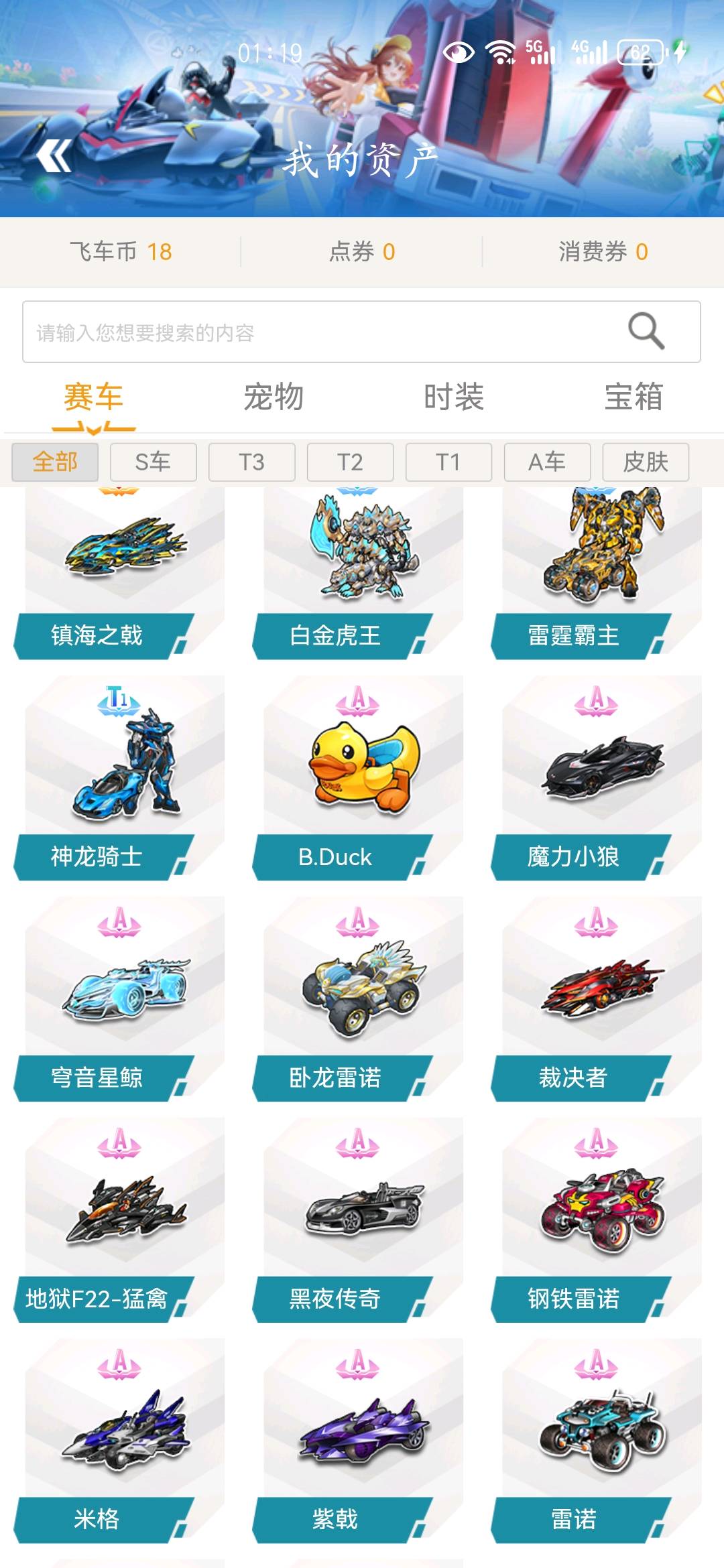View the 地狱F22-猛禽 car

[119, 1220]
